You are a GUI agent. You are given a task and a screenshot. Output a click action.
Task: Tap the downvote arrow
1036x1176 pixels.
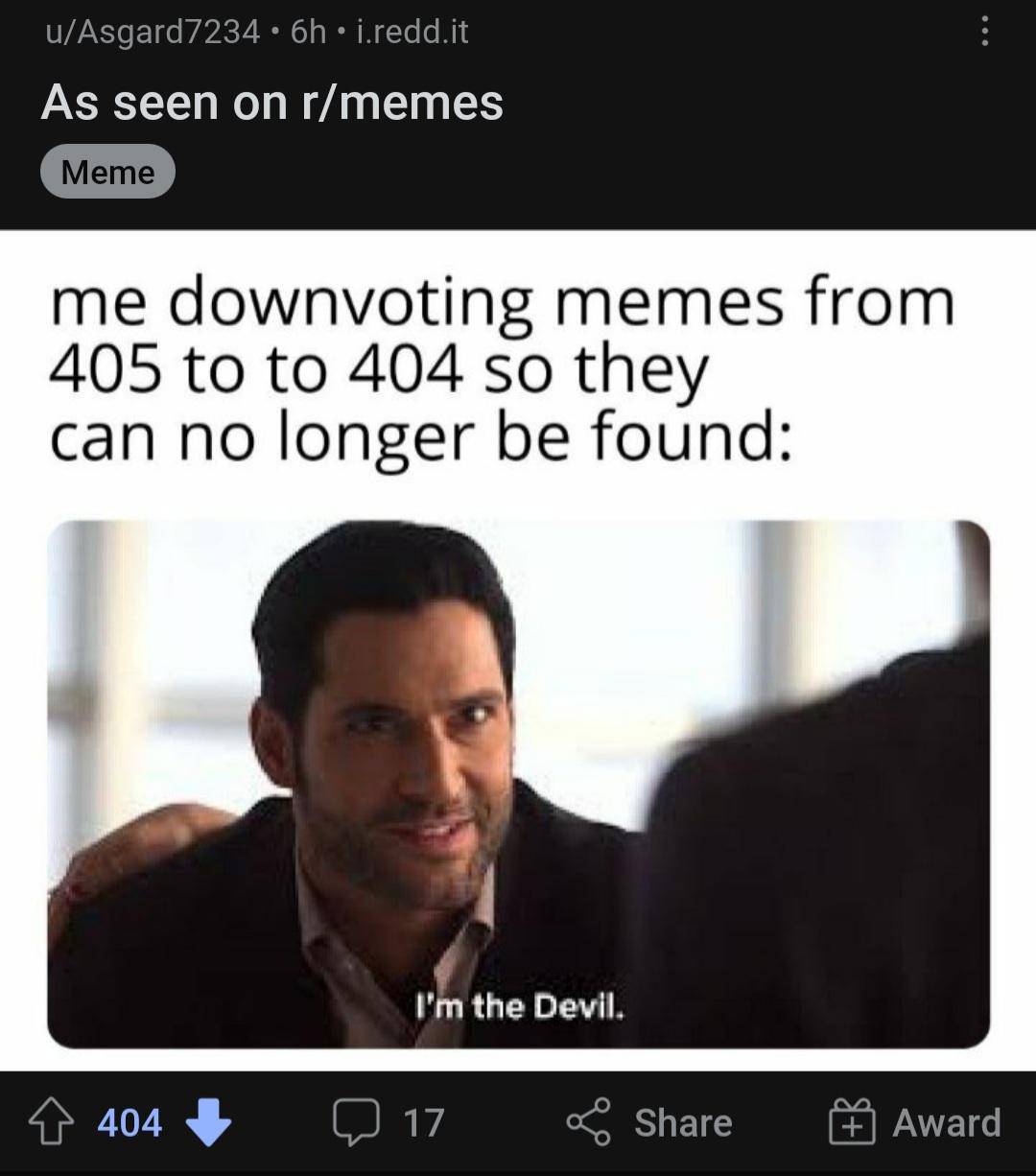point(208,1122)
